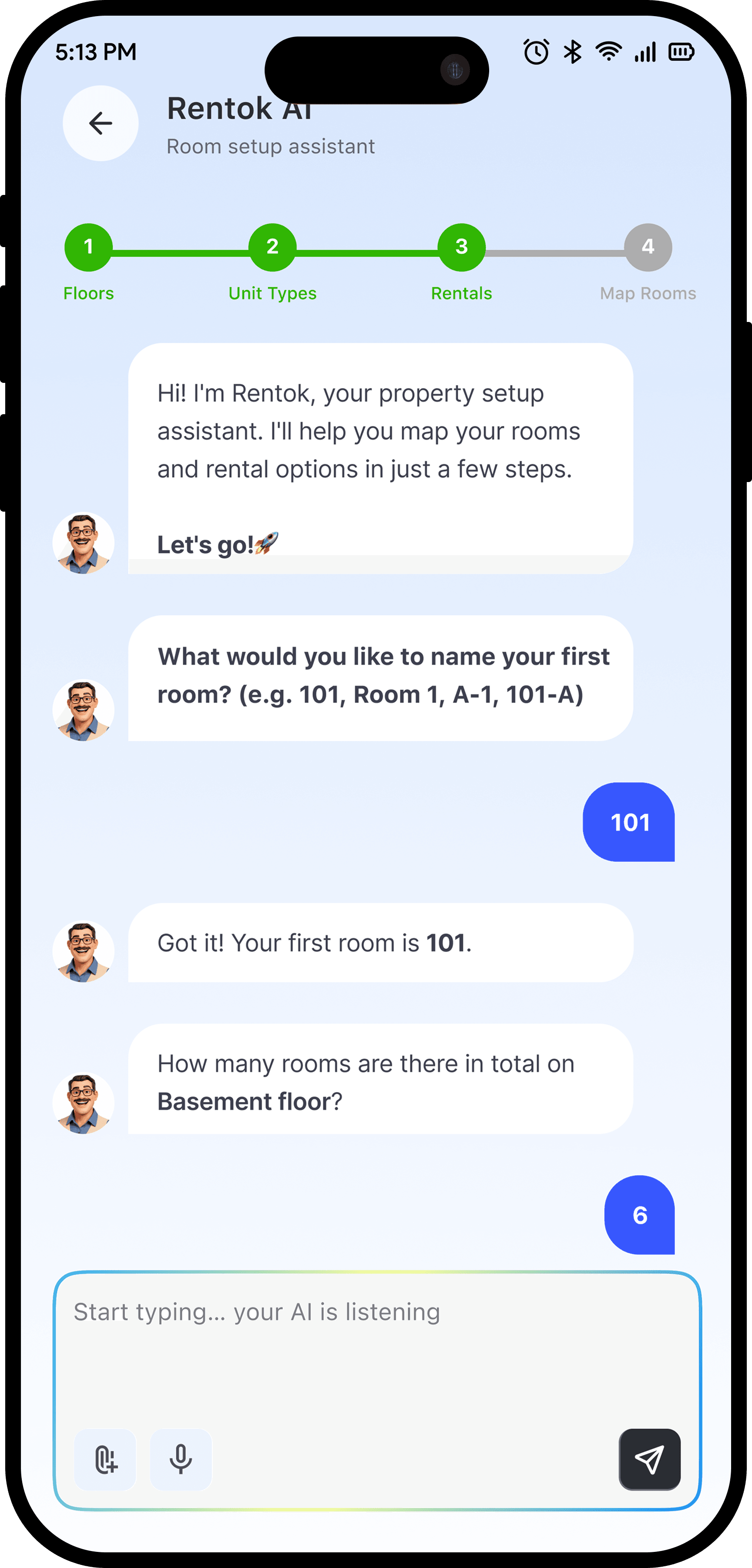Screen dimensions: 752x1568
Task: Send the message with the paper plane button
Action: pyautogui.click(x=650, y=1459)
